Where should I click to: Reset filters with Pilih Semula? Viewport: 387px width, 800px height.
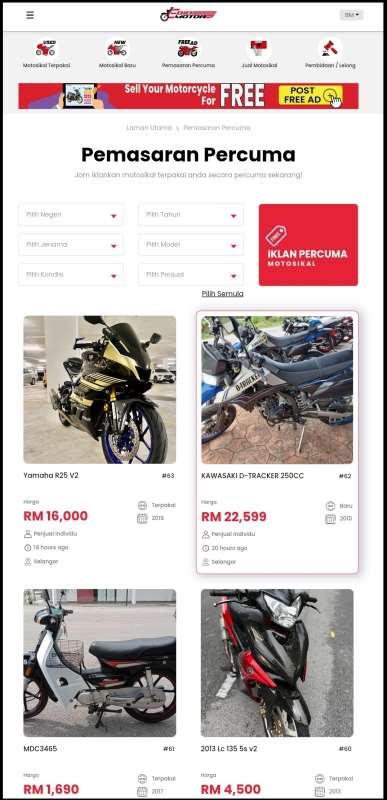pyautogui.click(x=222, y=294)
